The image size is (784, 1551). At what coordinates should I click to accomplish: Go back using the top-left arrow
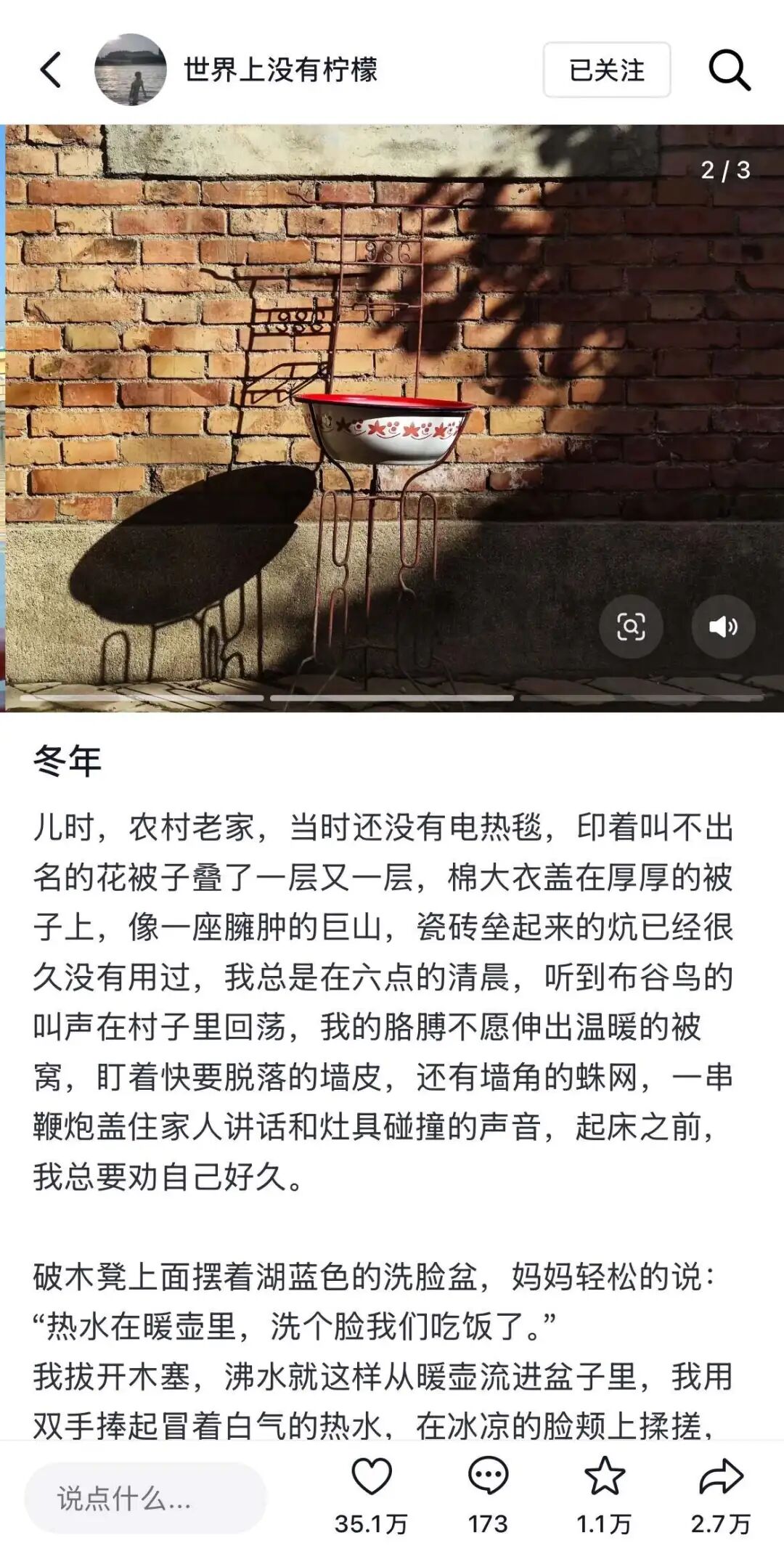(x=50, y=70)
